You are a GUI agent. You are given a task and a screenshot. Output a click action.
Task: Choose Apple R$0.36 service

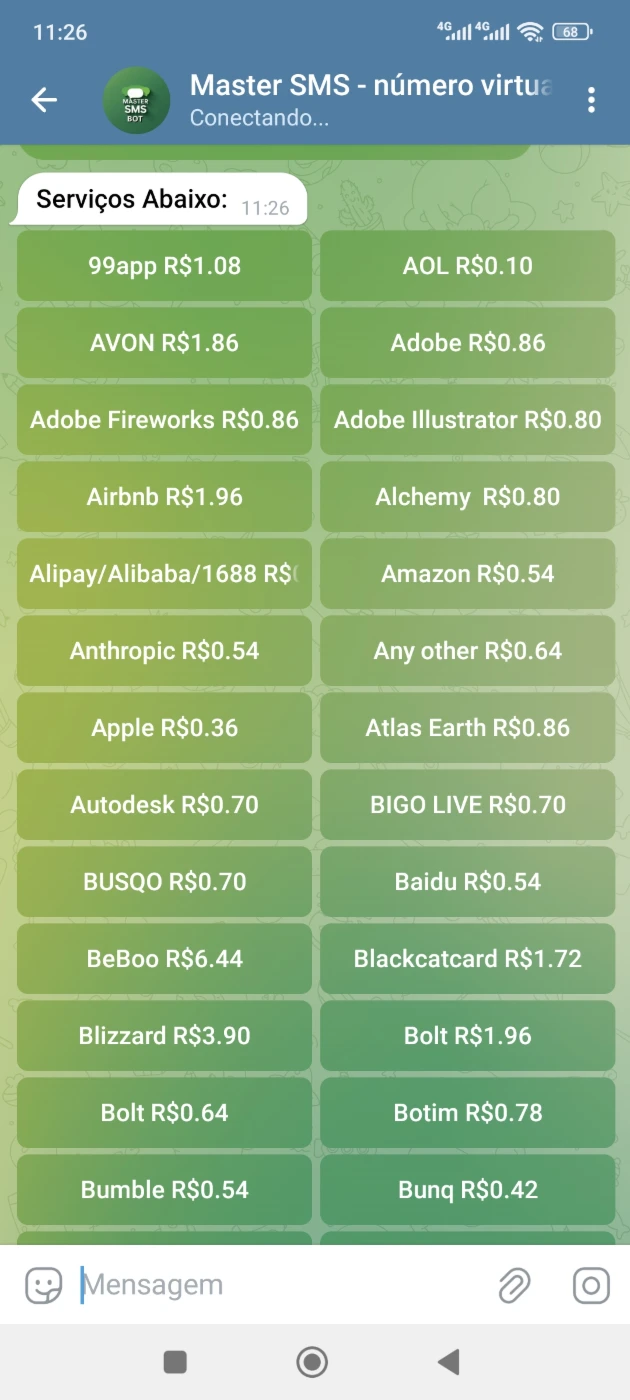[164, 728]
